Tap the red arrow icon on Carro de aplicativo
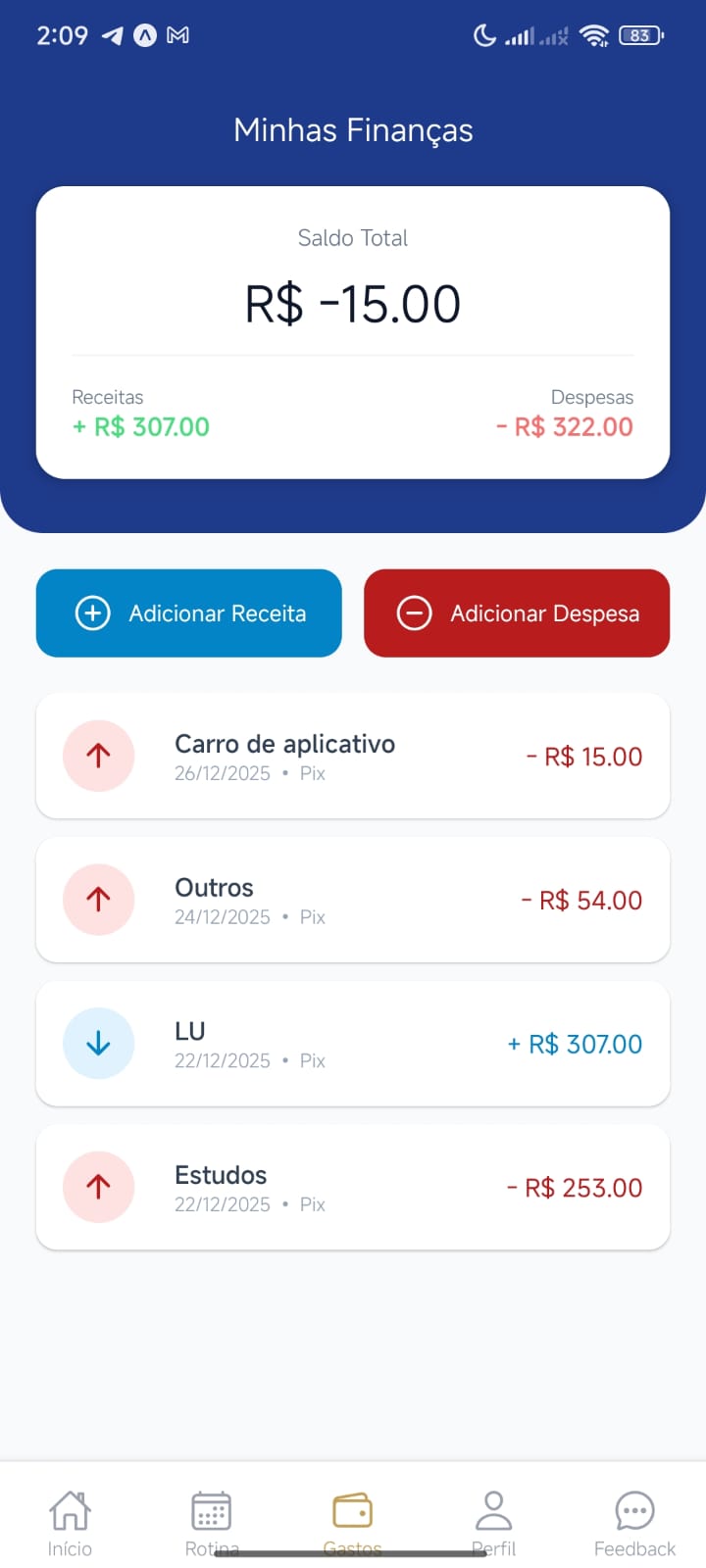The image size is (706, 1568). pos(99,756)
